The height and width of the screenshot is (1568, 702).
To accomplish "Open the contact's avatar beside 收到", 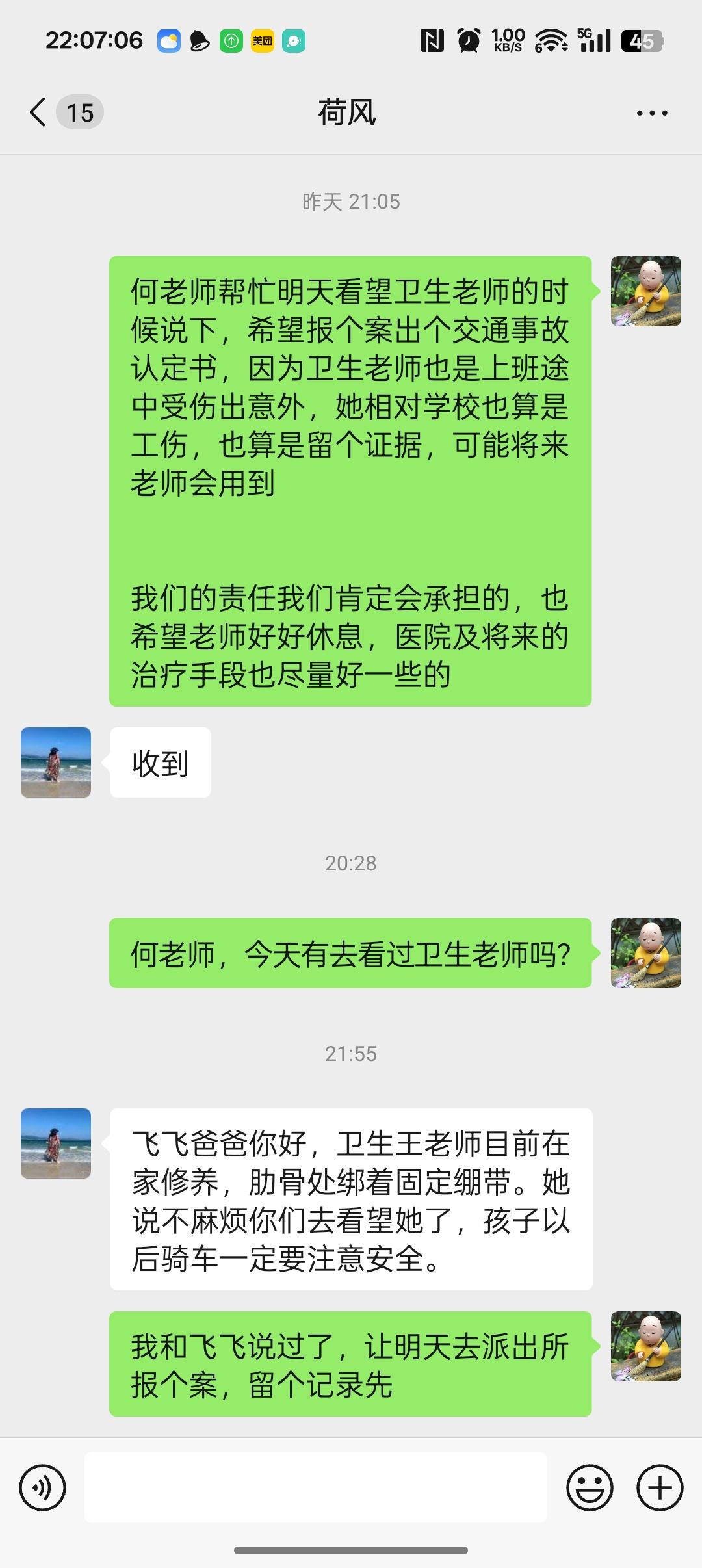I will (56, 763).
